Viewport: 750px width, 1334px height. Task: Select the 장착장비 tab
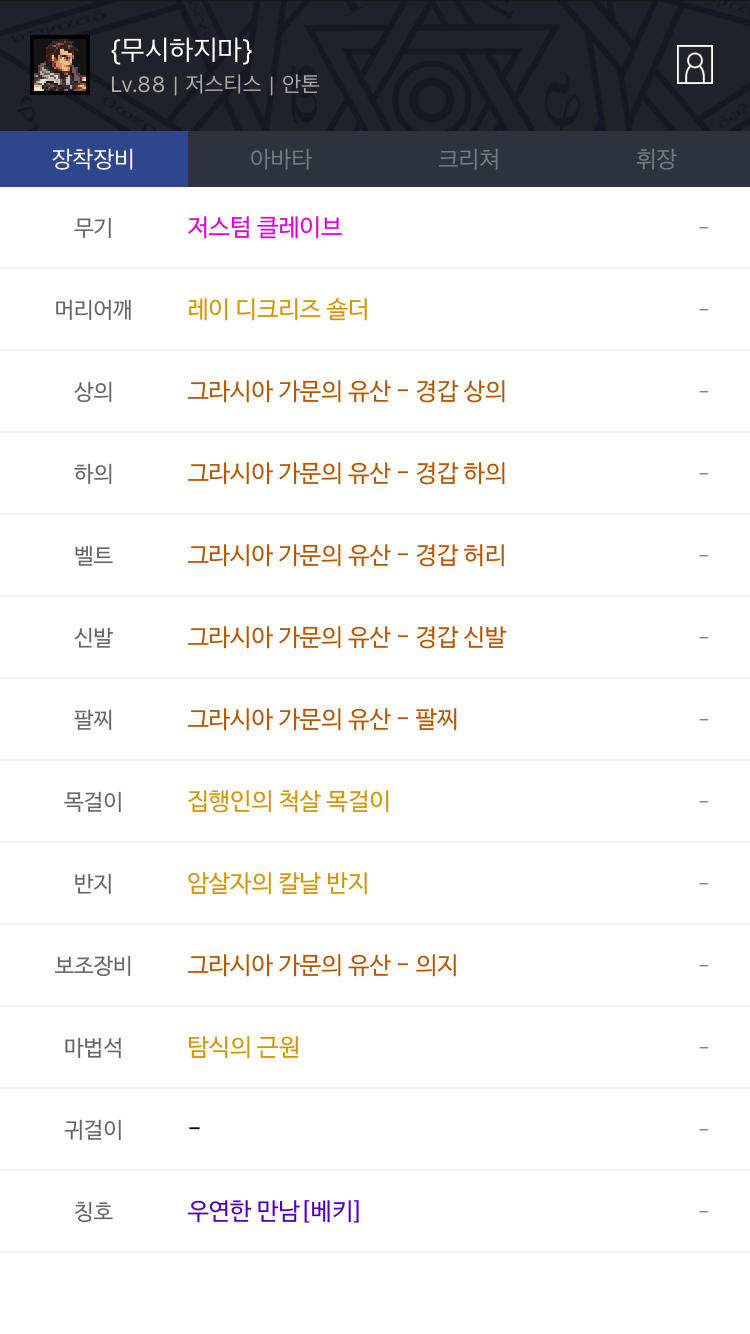tap(94, 159)
